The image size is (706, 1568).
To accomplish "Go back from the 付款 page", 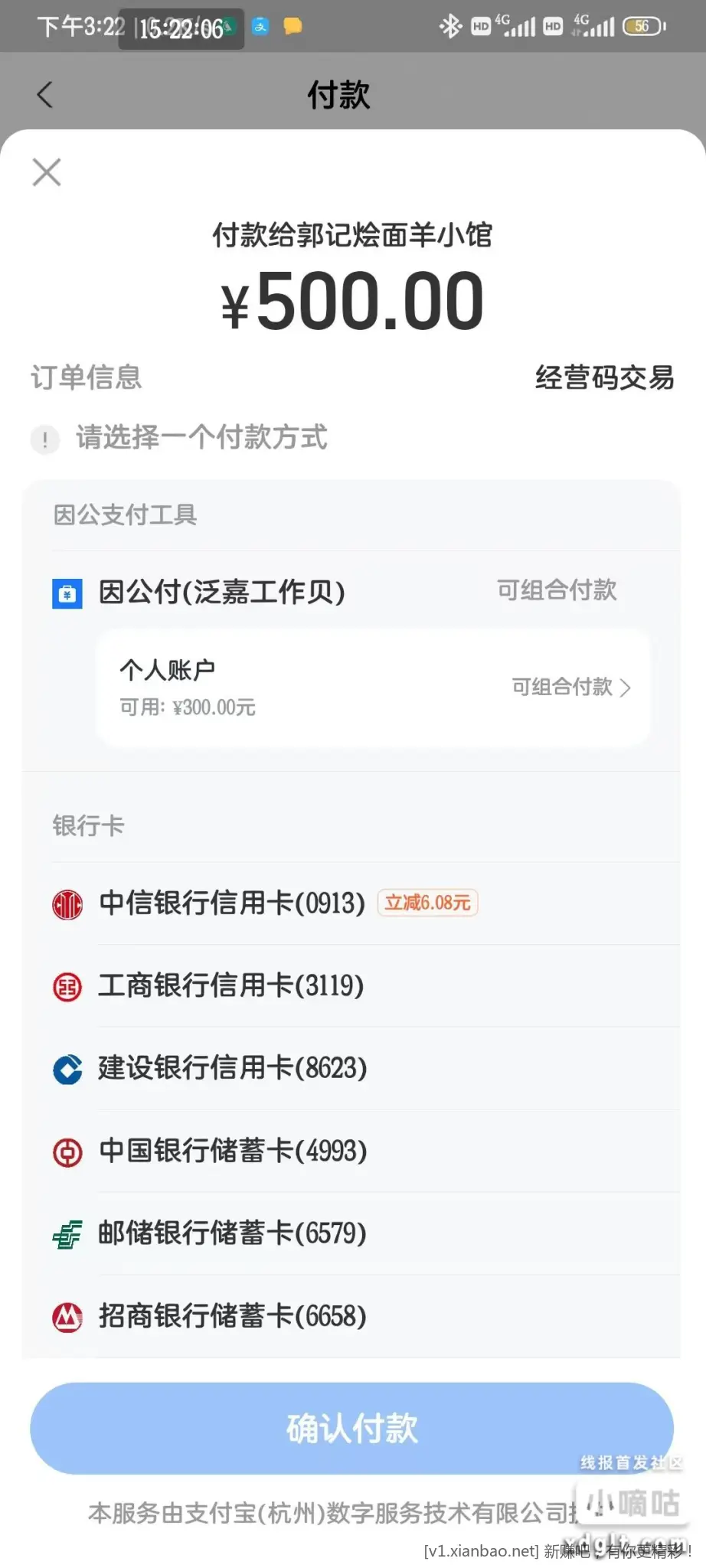I will point(45,95).
